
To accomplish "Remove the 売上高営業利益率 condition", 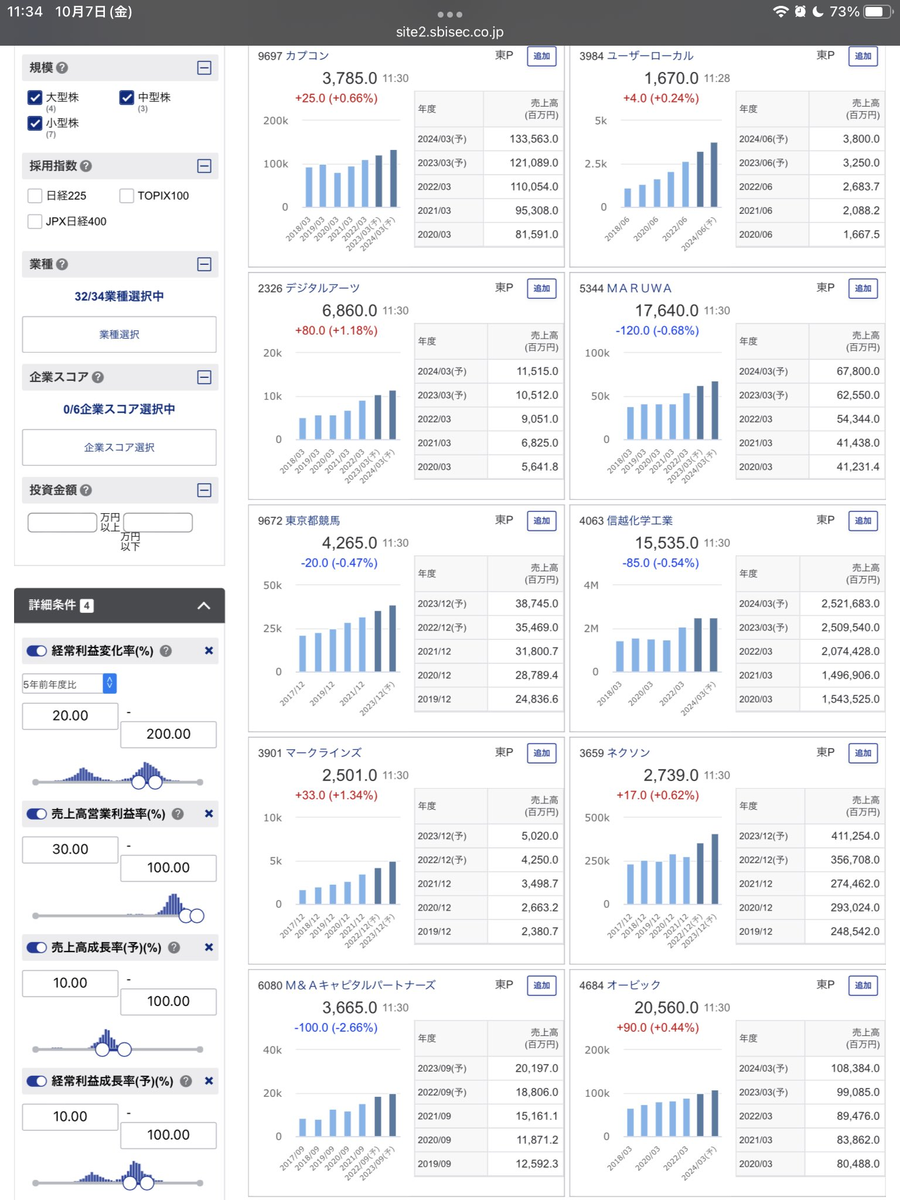I will click(209, 814).
